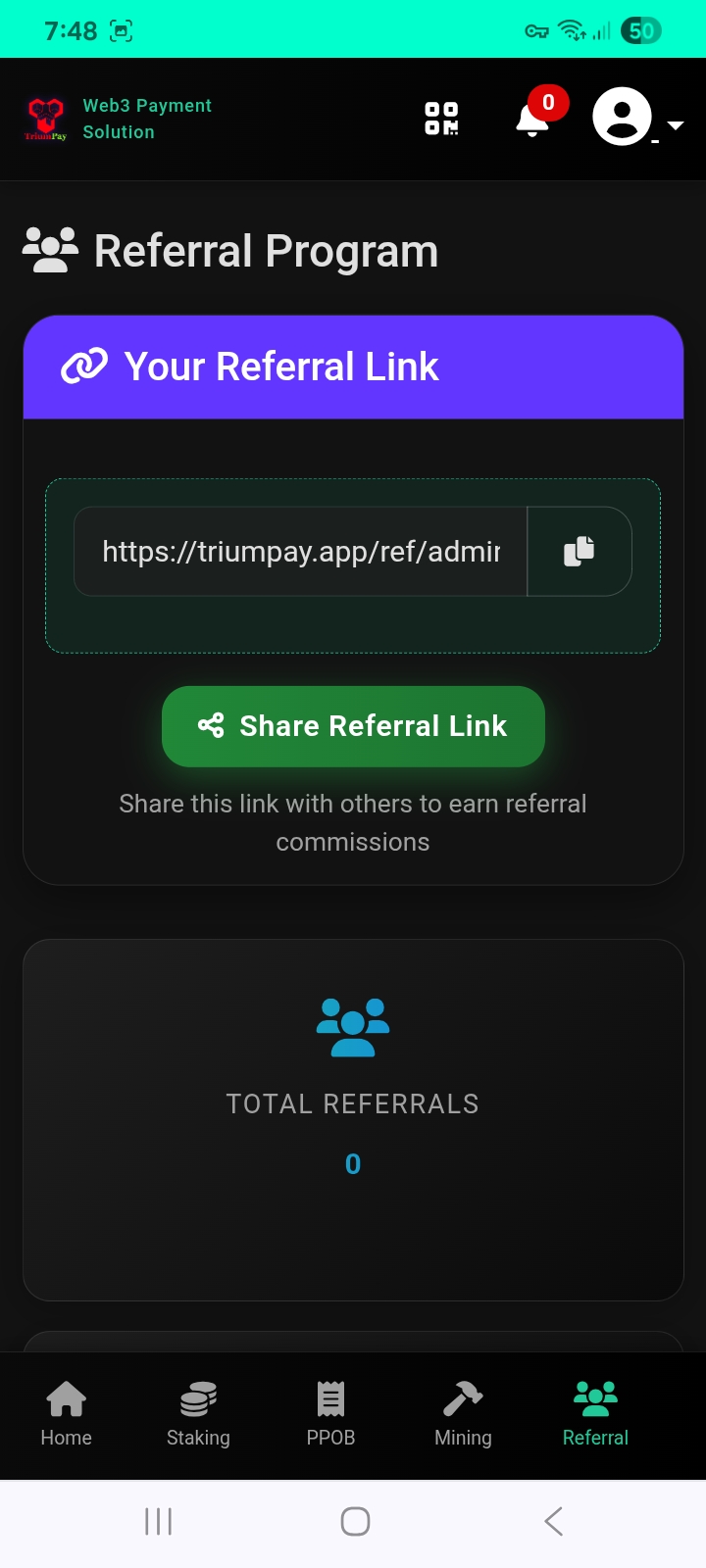Tap the system back button
This screenshot has height=1568, width=706.
point(553,1522)
